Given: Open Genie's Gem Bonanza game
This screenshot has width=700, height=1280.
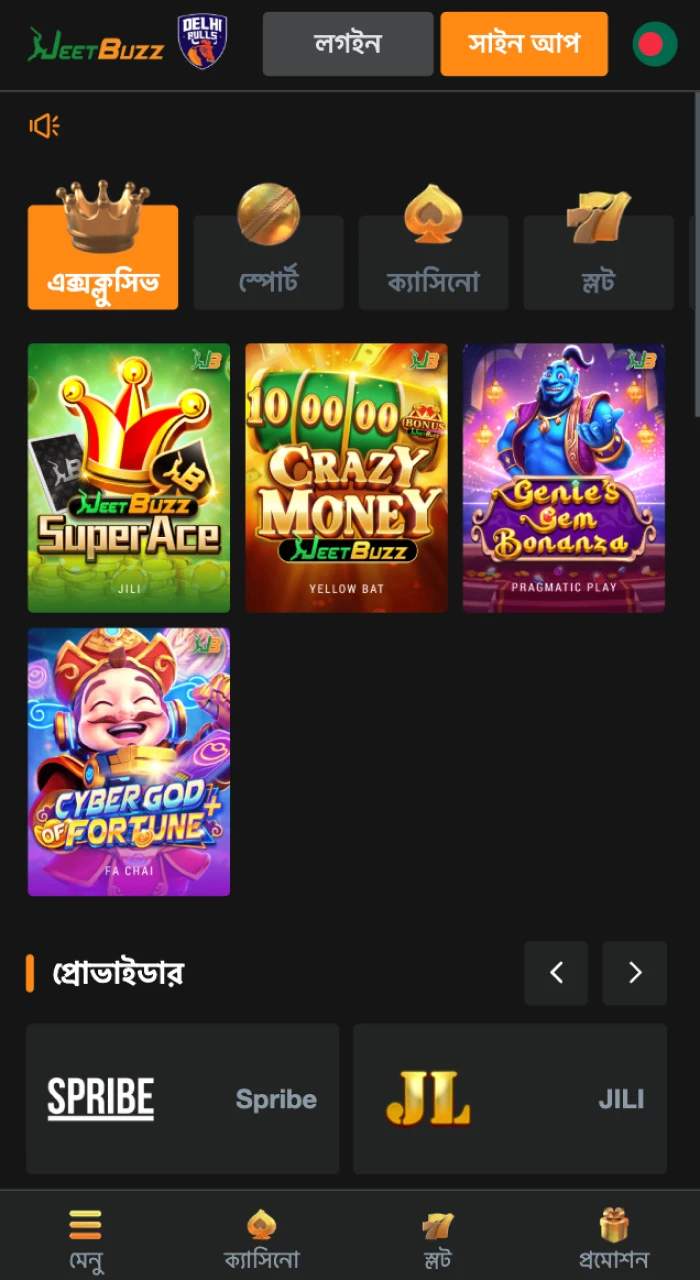Looking at the screenshot, I should (563, 478).
